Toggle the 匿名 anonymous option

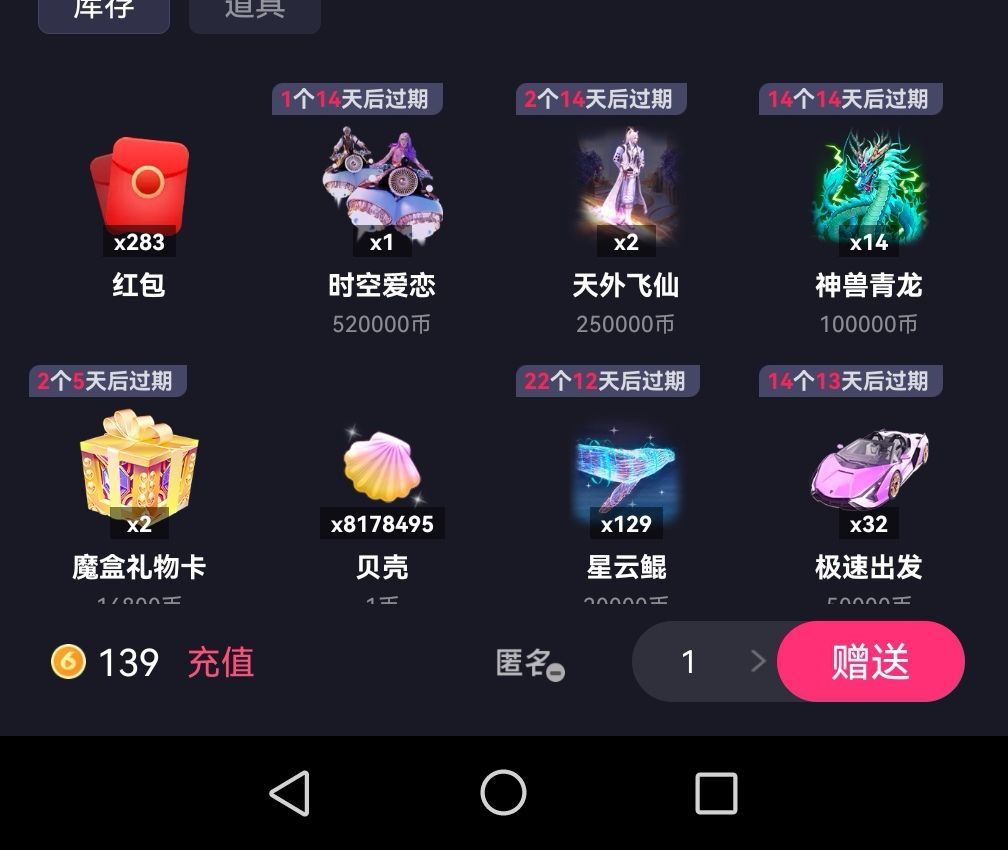tap(530, 663)
